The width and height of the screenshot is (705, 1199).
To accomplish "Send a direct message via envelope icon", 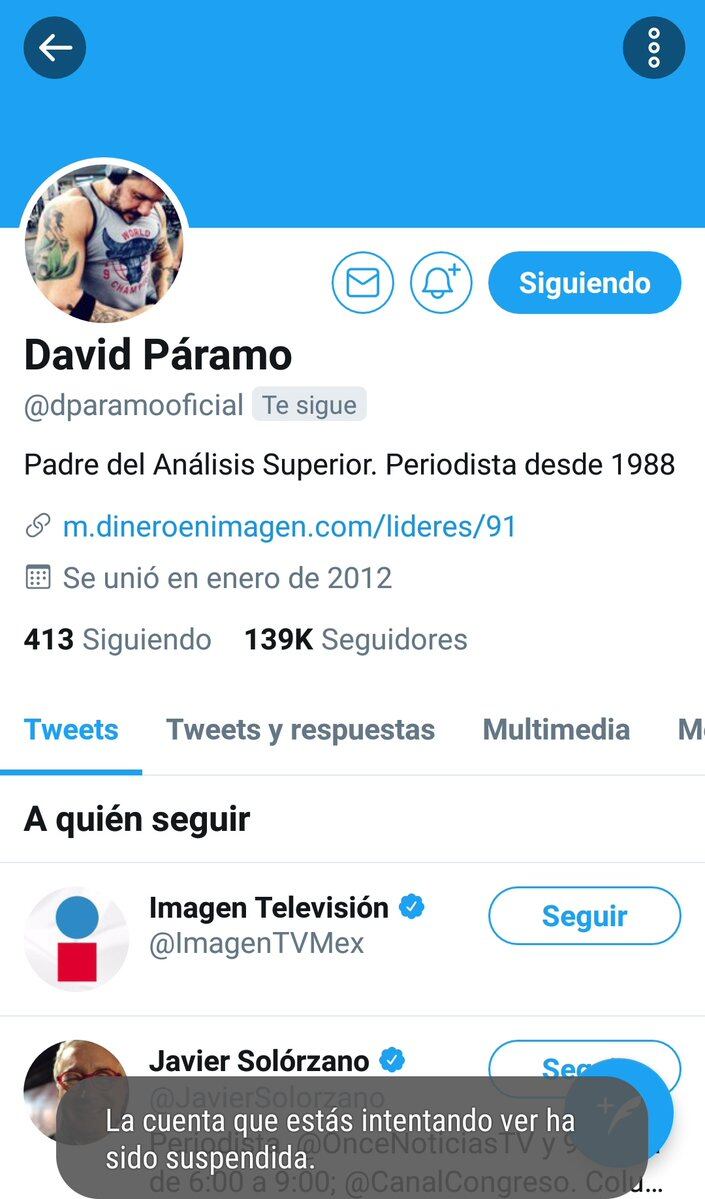I will tap(362, 283).
